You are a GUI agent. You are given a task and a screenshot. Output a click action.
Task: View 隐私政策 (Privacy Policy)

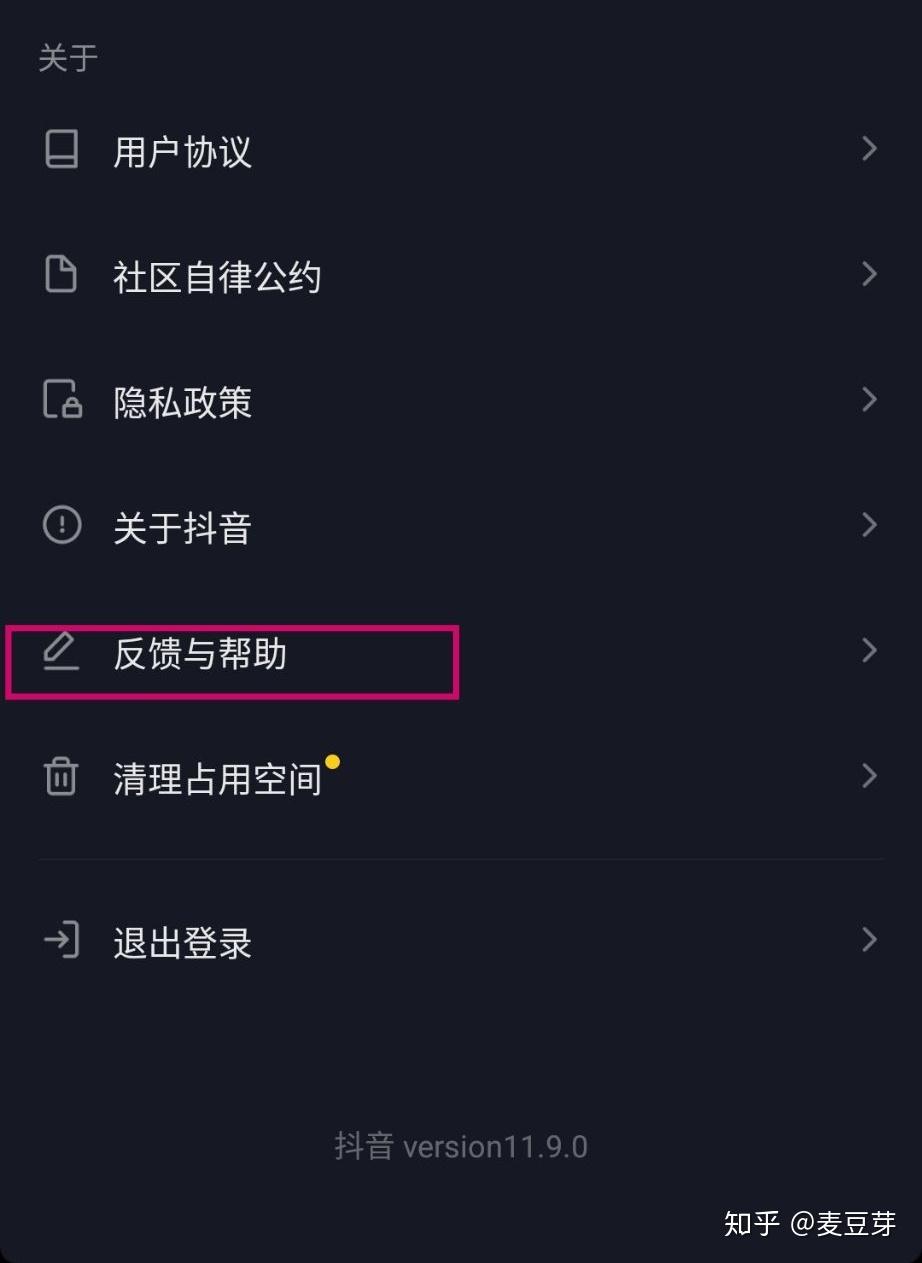point(182,402)
